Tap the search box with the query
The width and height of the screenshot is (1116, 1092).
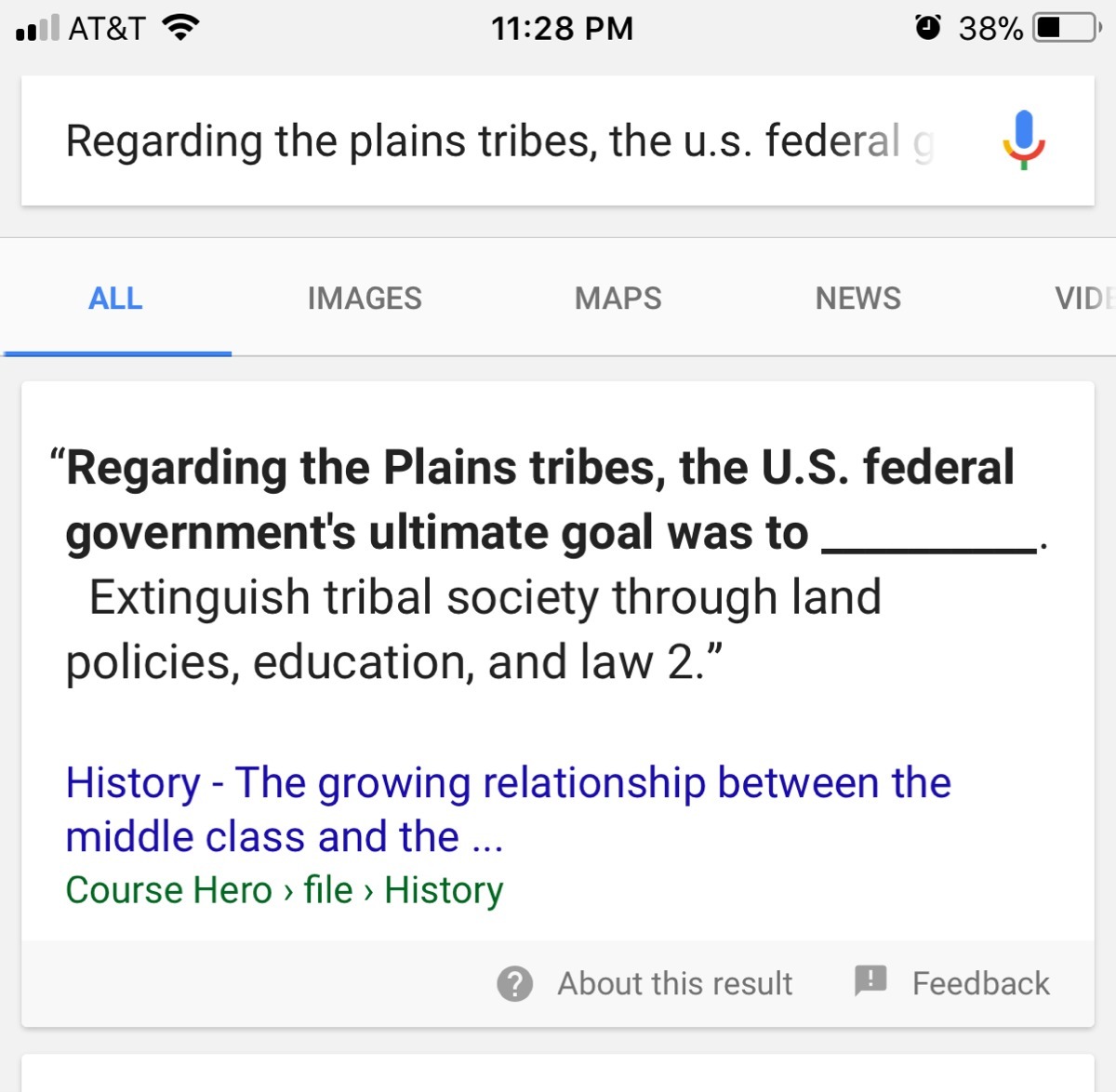502,141
